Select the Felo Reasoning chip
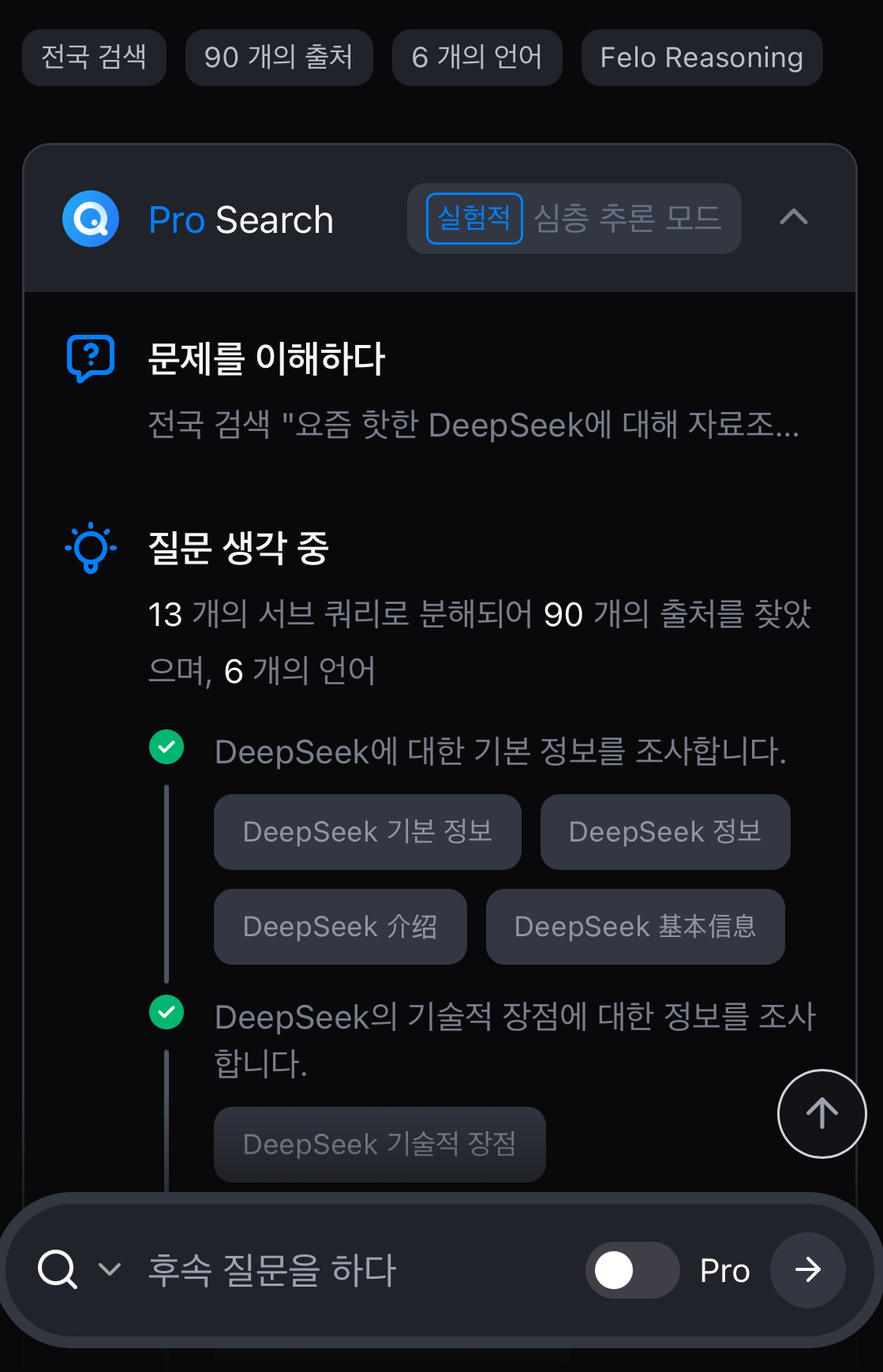The image size is (883, 1372). 702,58
